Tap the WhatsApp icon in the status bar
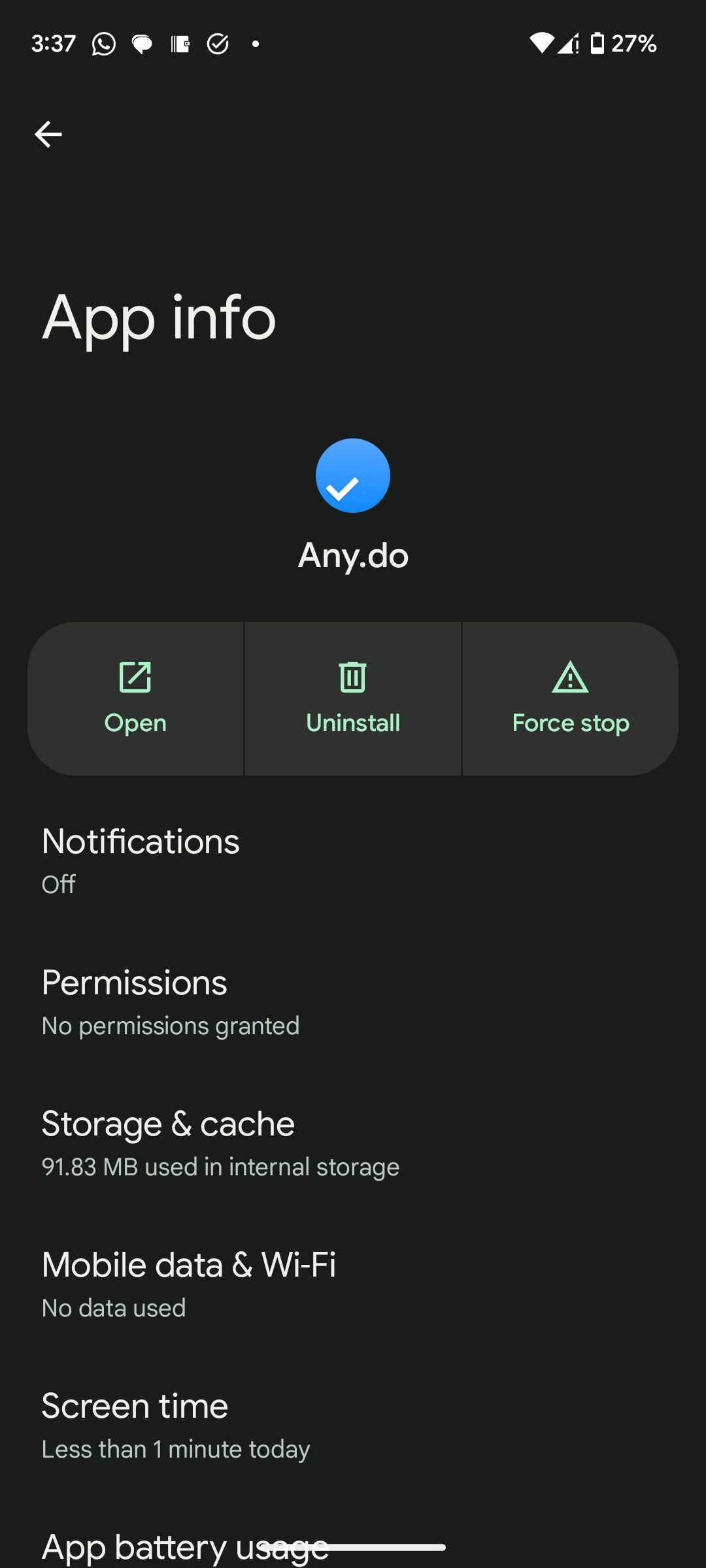This screenshot has height=1568, width=706. tap(103, 43)
